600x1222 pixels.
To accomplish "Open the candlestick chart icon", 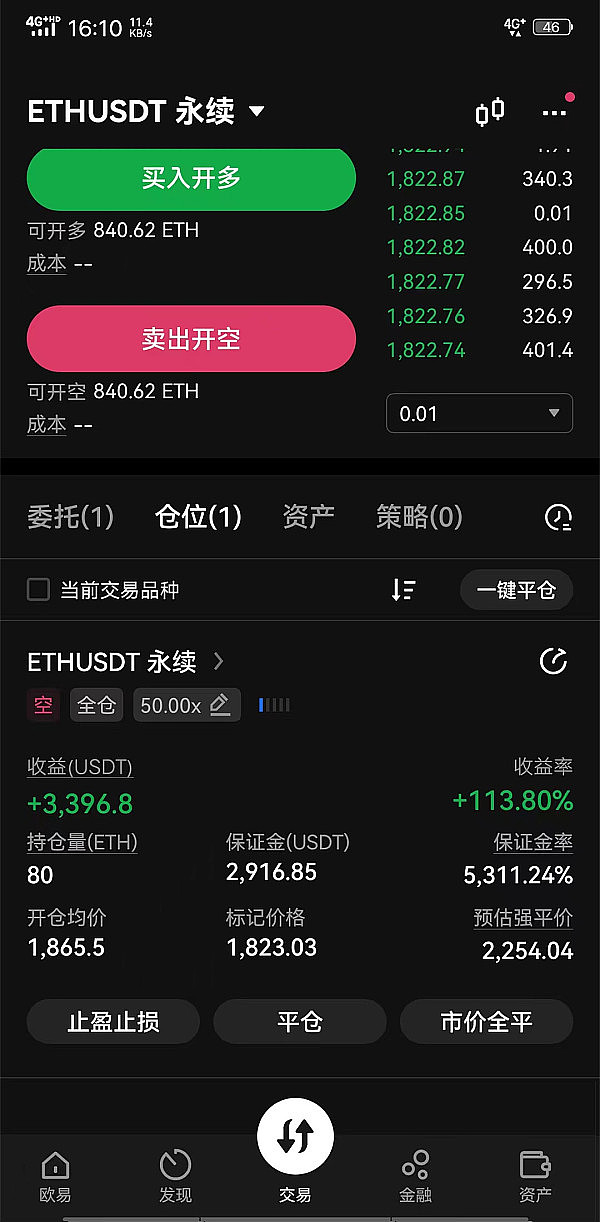I will tap(490, 113).
